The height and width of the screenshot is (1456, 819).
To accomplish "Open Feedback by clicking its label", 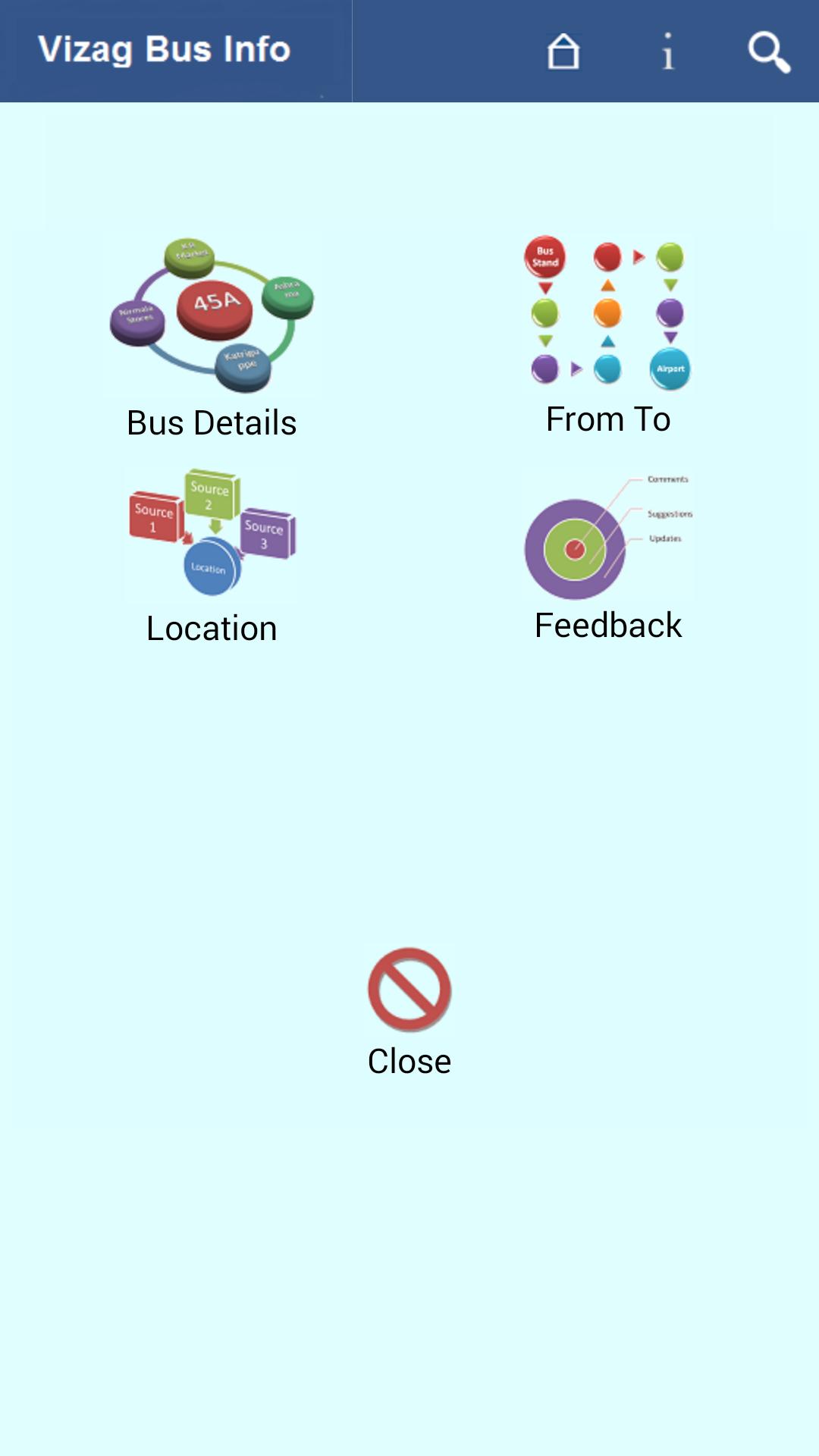I will 608,625.
